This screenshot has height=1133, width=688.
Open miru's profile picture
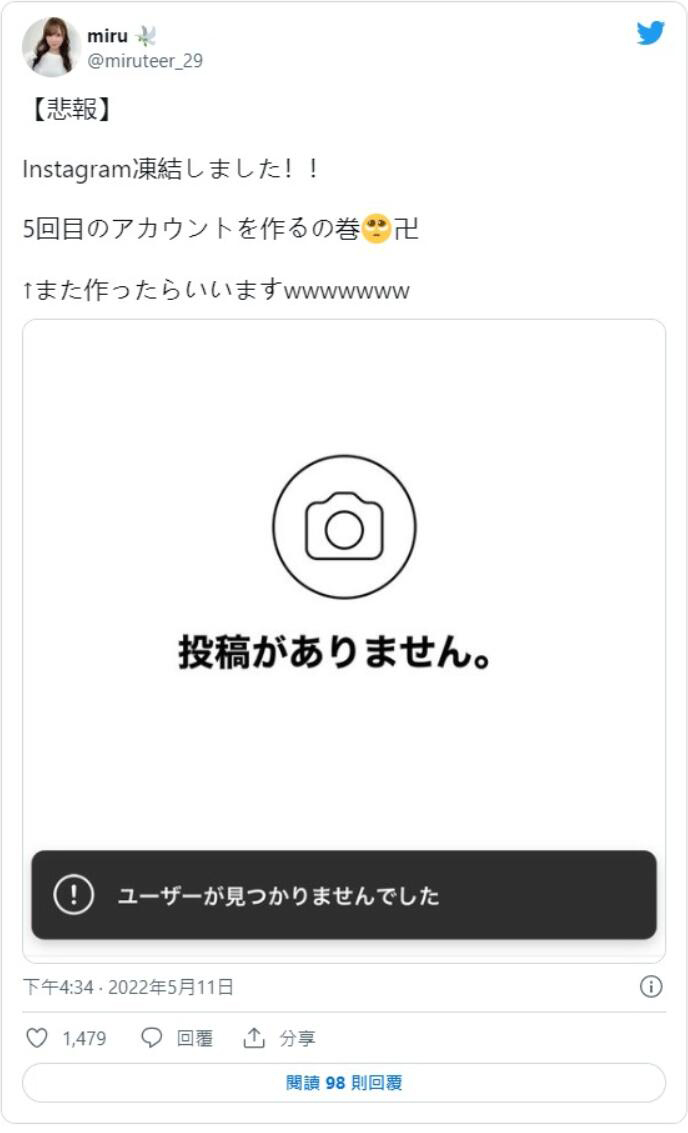click(51, 46)
